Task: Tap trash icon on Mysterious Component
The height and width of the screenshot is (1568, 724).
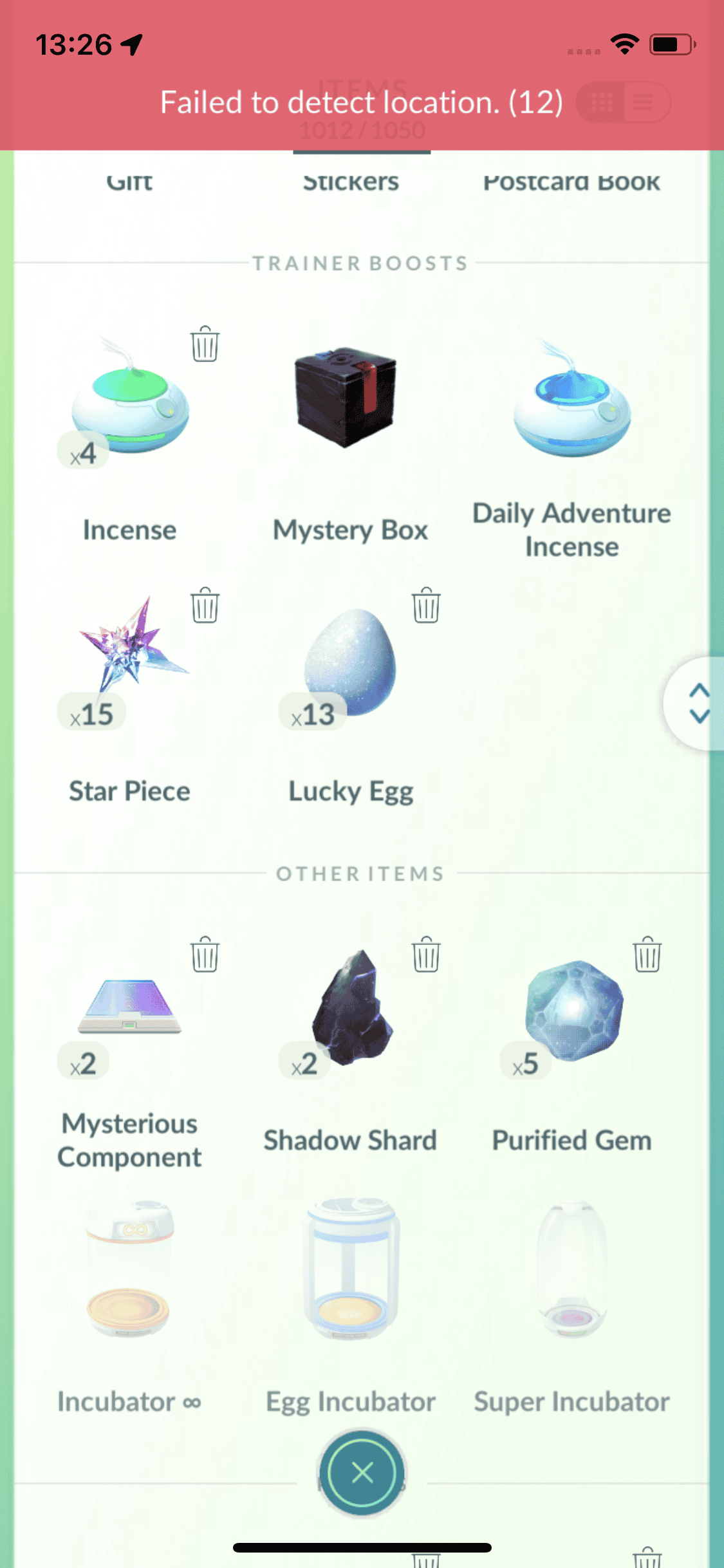Action: coord(205,955)
